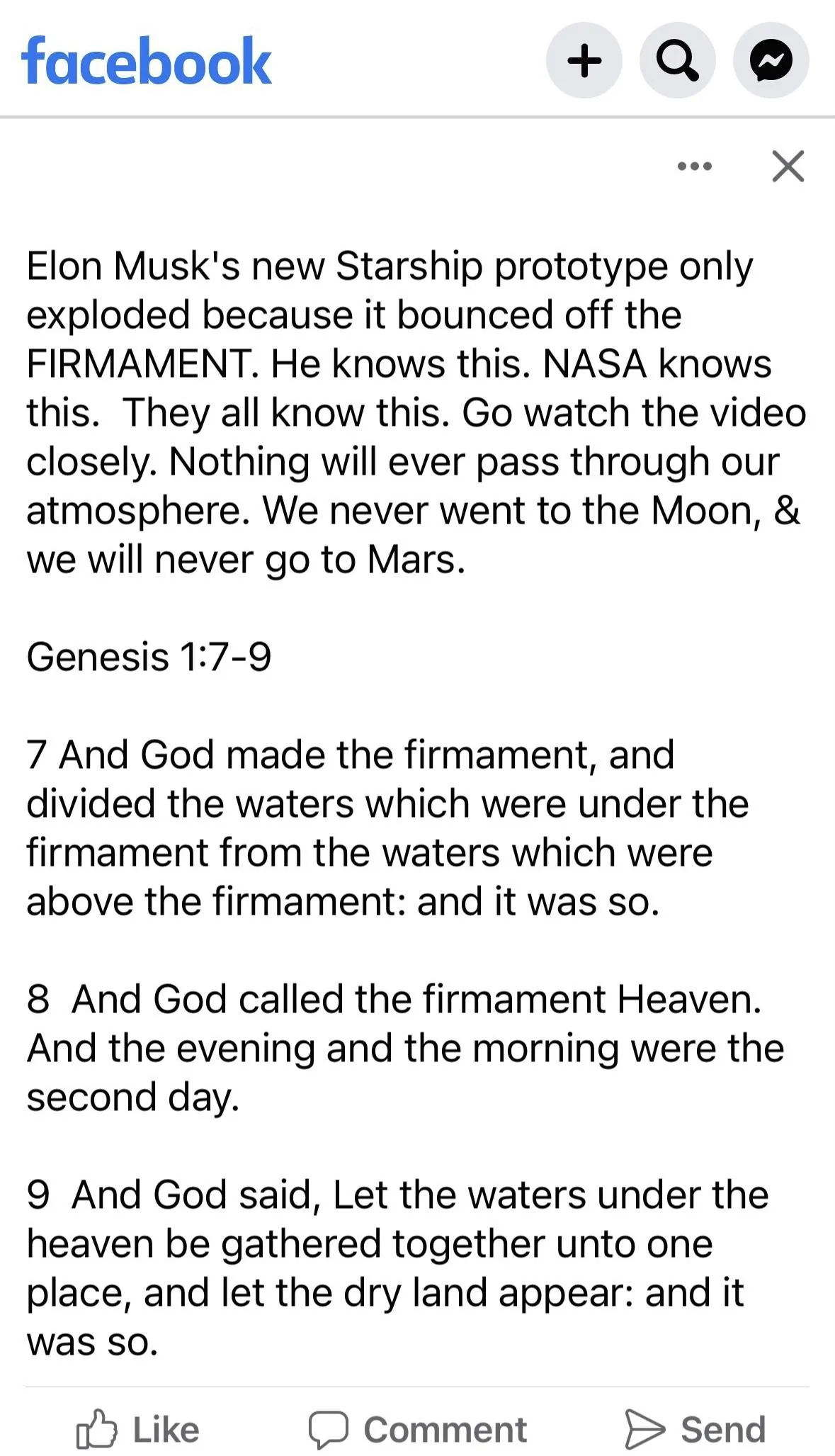Image resolution: width=835 pixels, height=1456 pixels.
Task: Open Messenger chats
Action: point(771,61)
